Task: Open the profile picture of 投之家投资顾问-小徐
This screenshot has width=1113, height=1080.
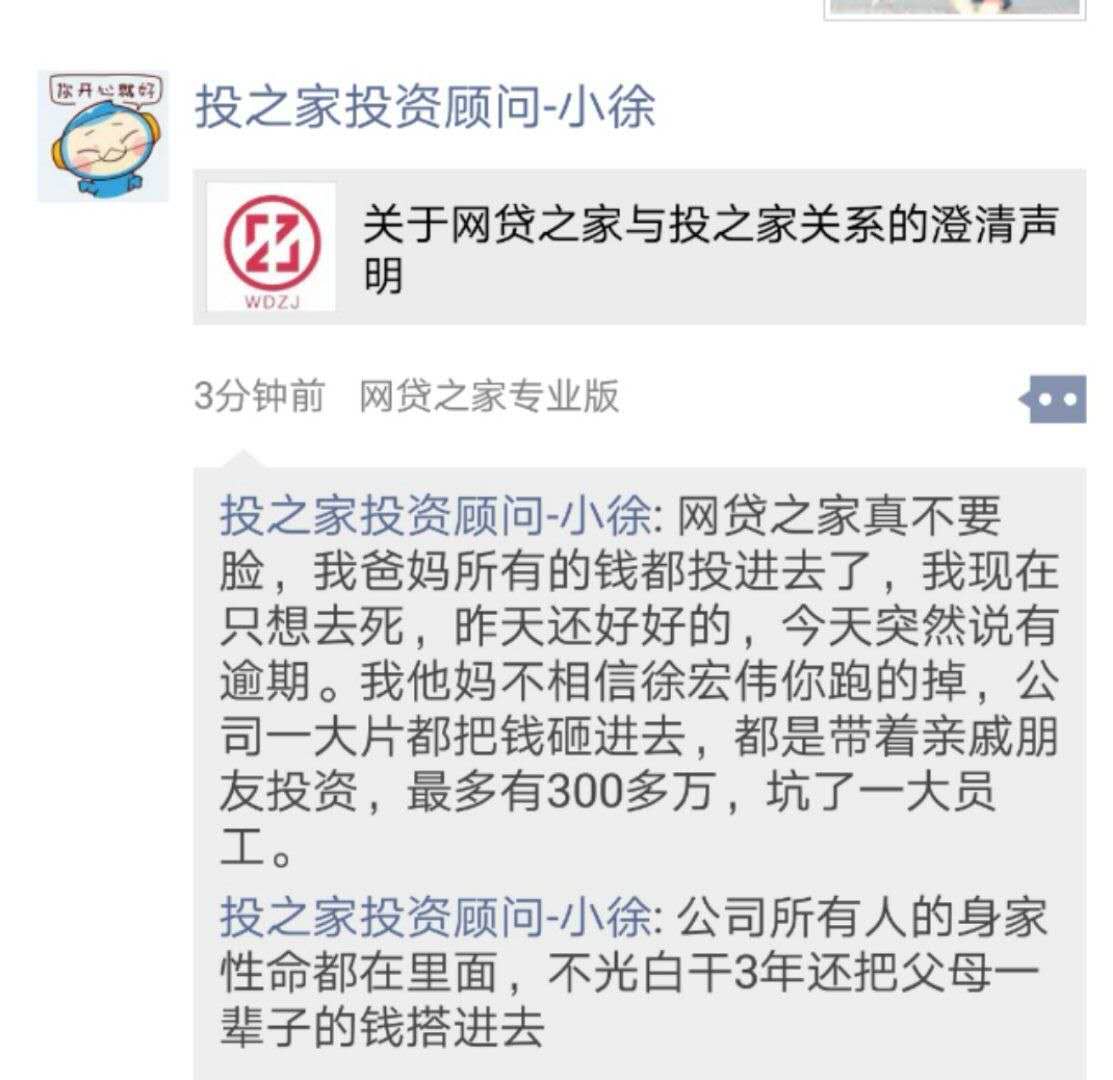Action: tap(103, 135)
